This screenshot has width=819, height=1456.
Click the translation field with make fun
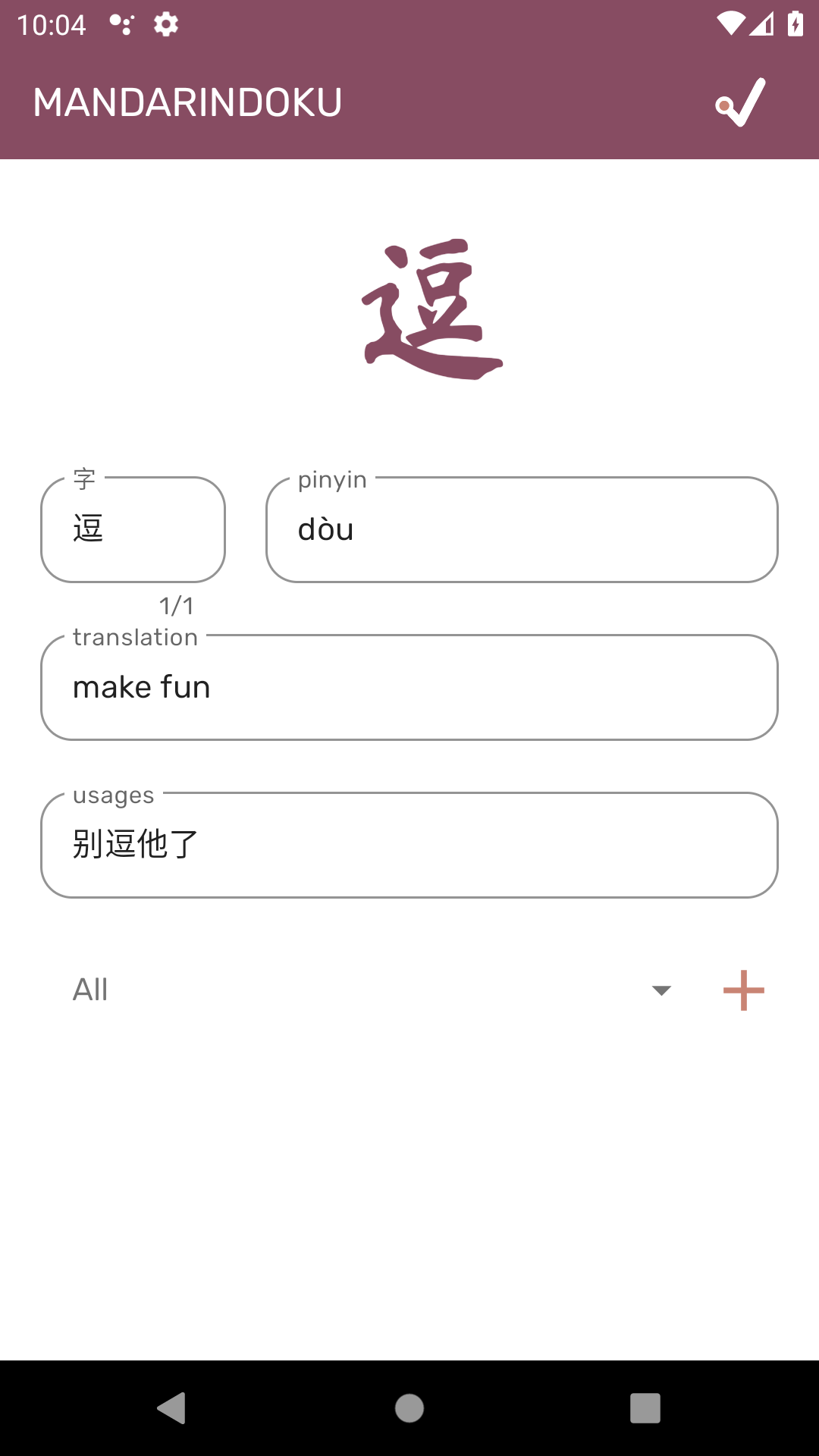[x=408, y=687]
